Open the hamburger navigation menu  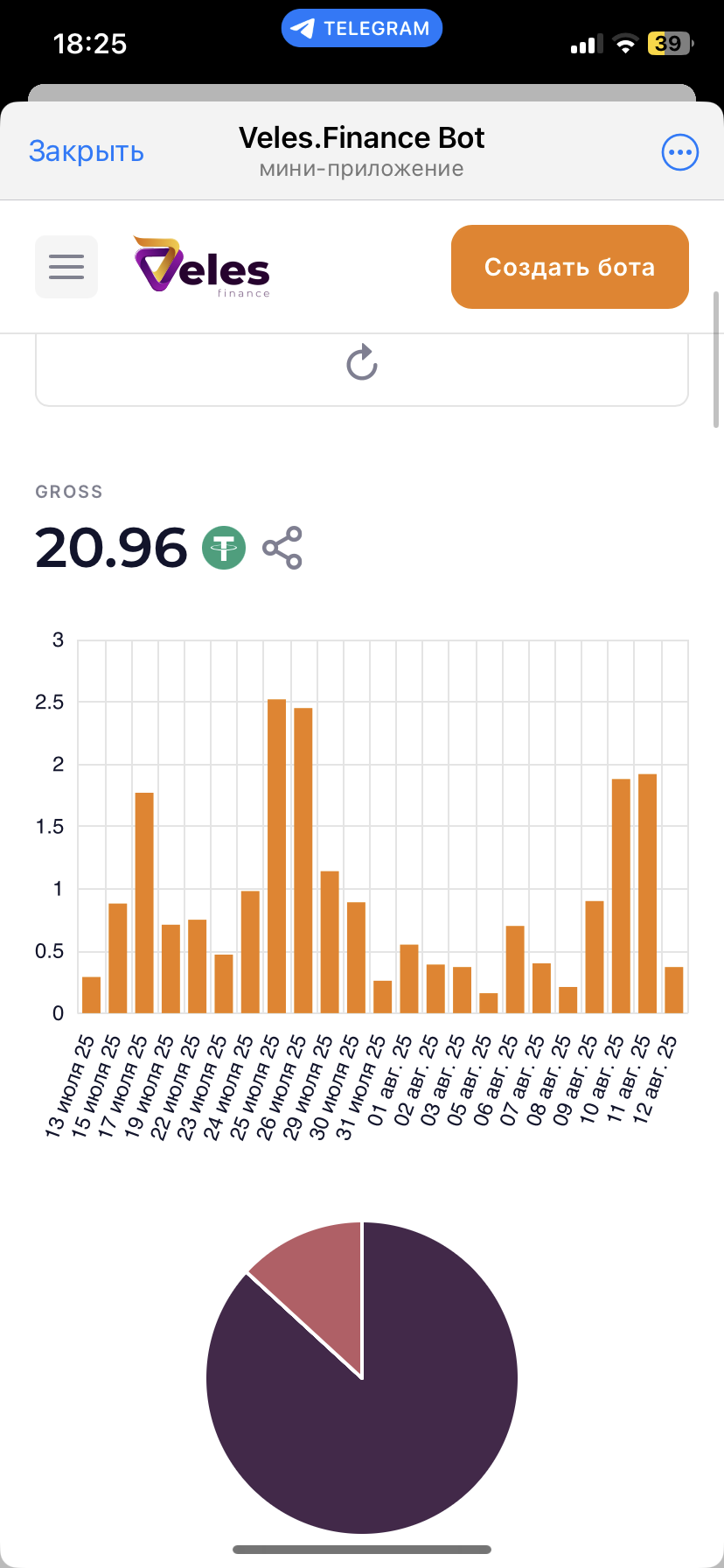click(66, 267)
